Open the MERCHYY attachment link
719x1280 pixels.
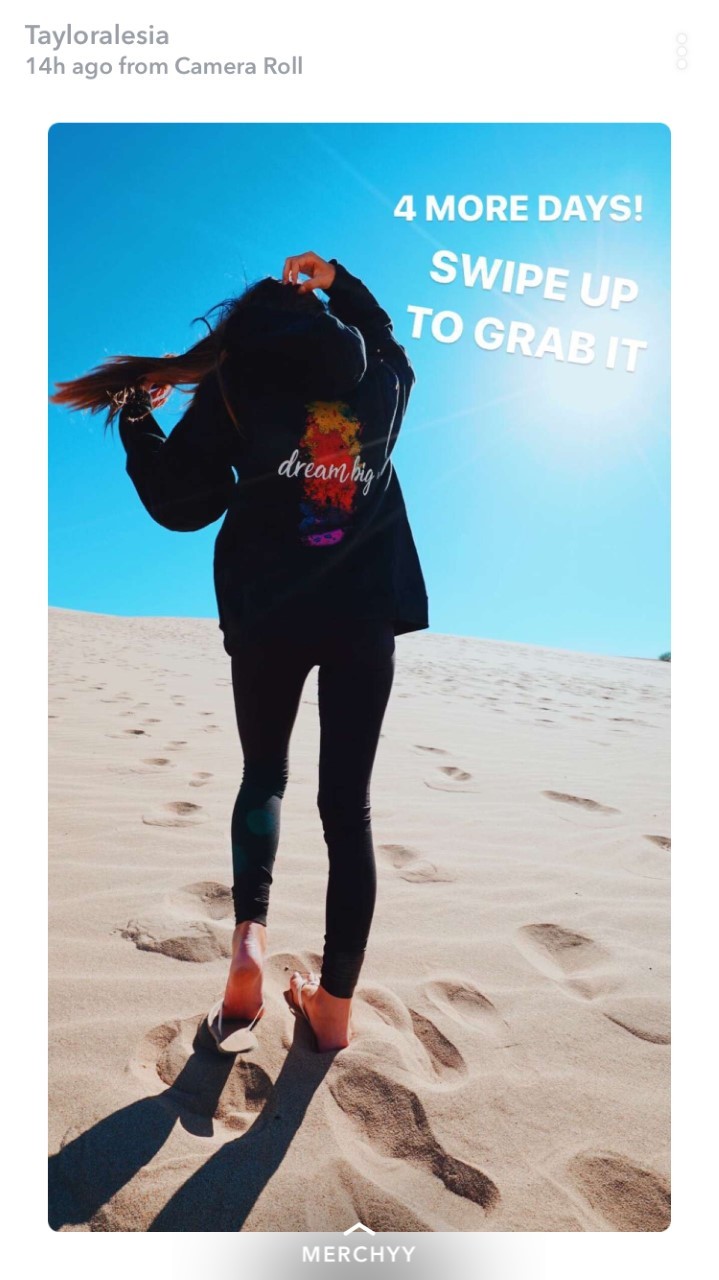pyautogui.click(x=359, y=1246)
